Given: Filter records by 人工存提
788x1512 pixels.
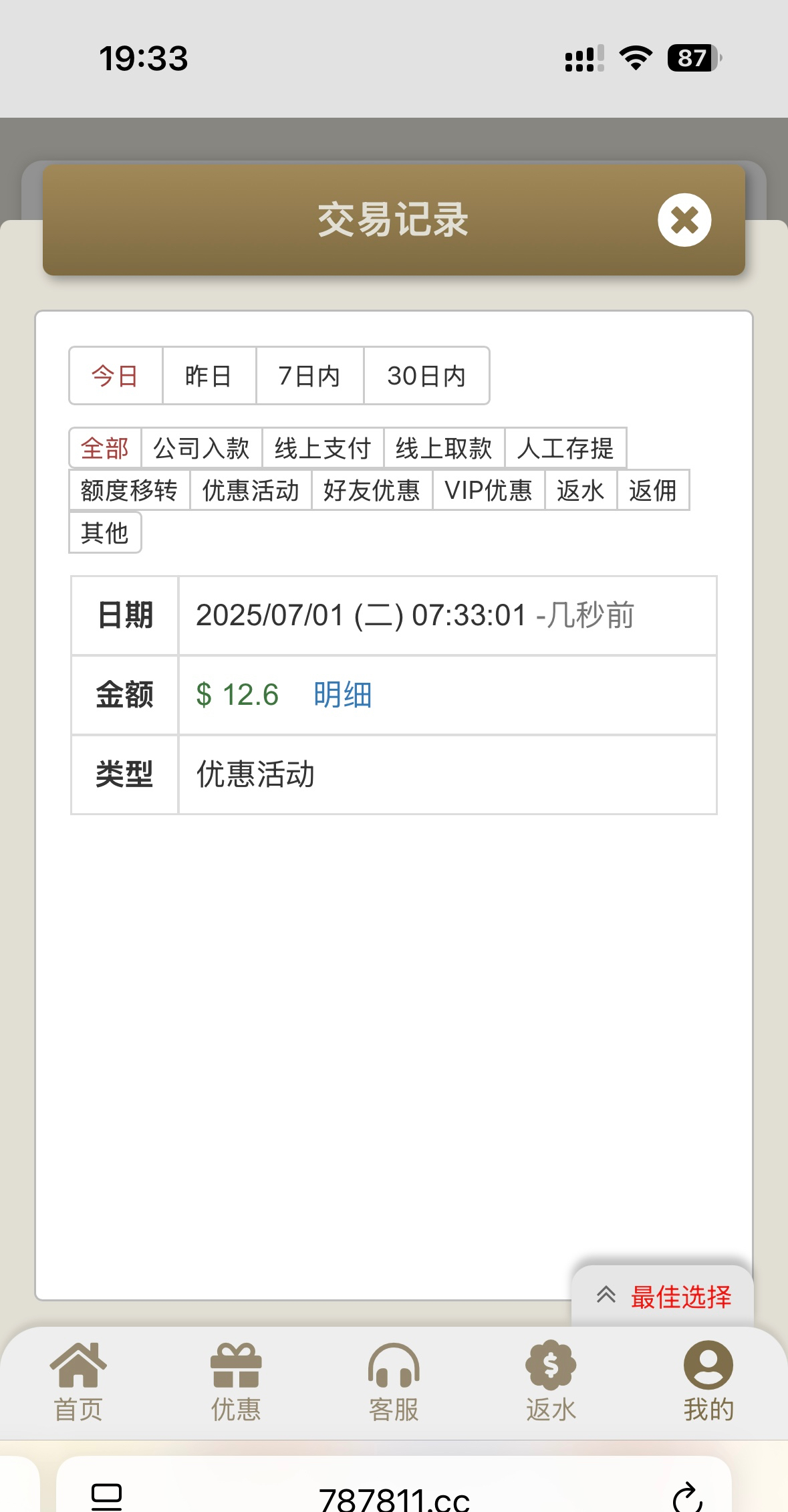Looking at the screenshot, I should pyautogui.click(x=565, y=448).
